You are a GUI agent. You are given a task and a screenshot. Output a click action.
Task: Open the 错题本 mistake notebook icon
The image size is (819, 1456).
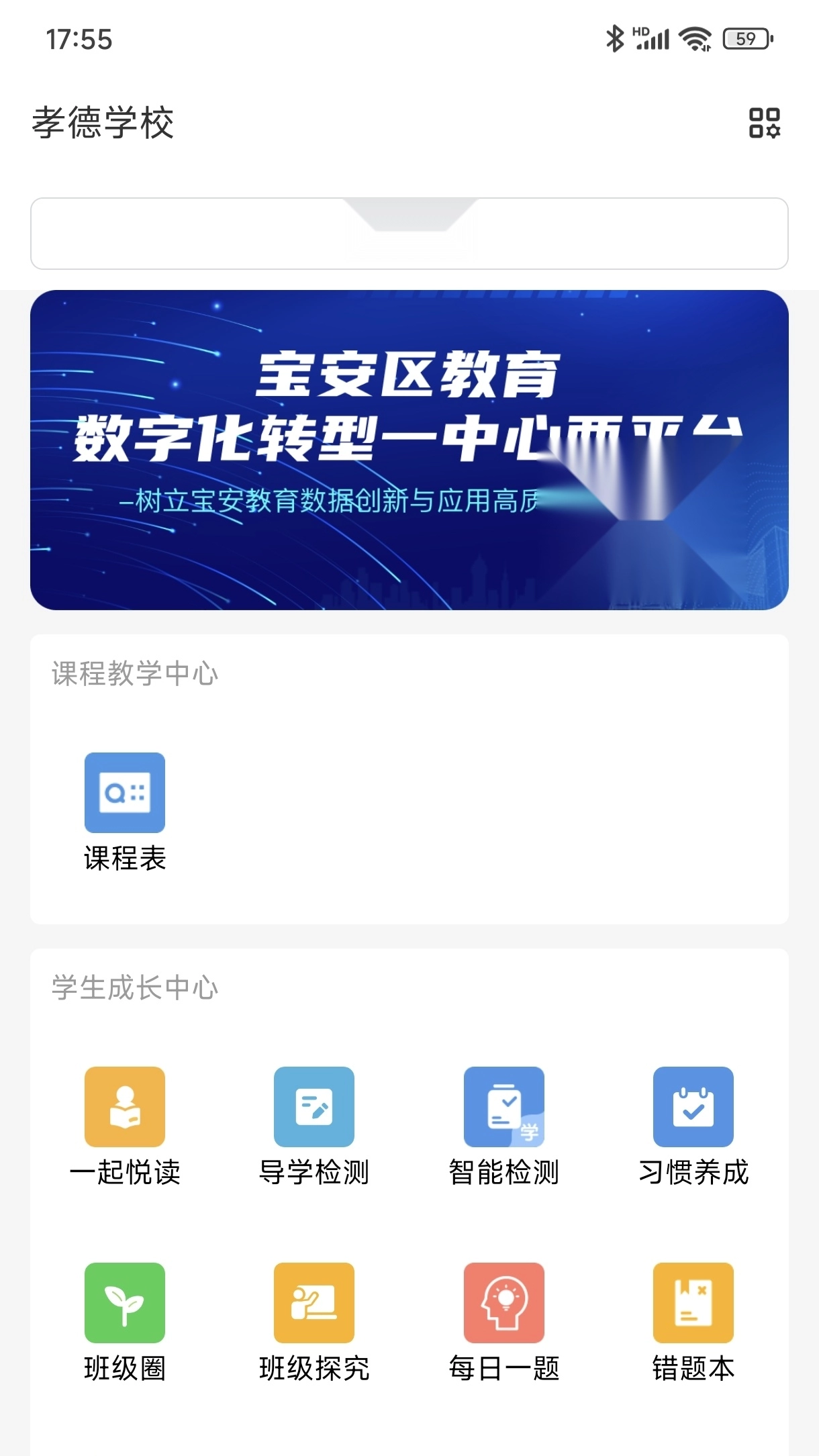[693, 1301]
